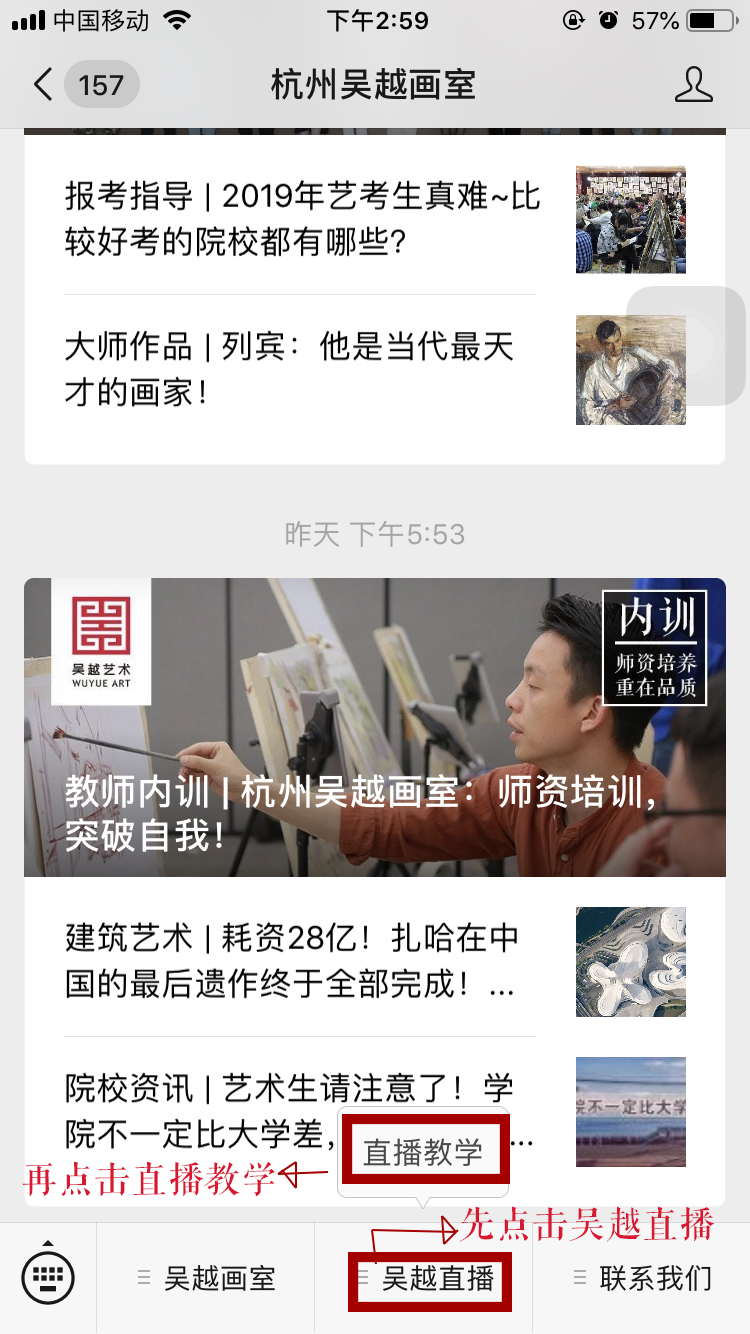Switch to keyboard input mode
Screen dimensions: 750x1334
[x=48, y=1278]
